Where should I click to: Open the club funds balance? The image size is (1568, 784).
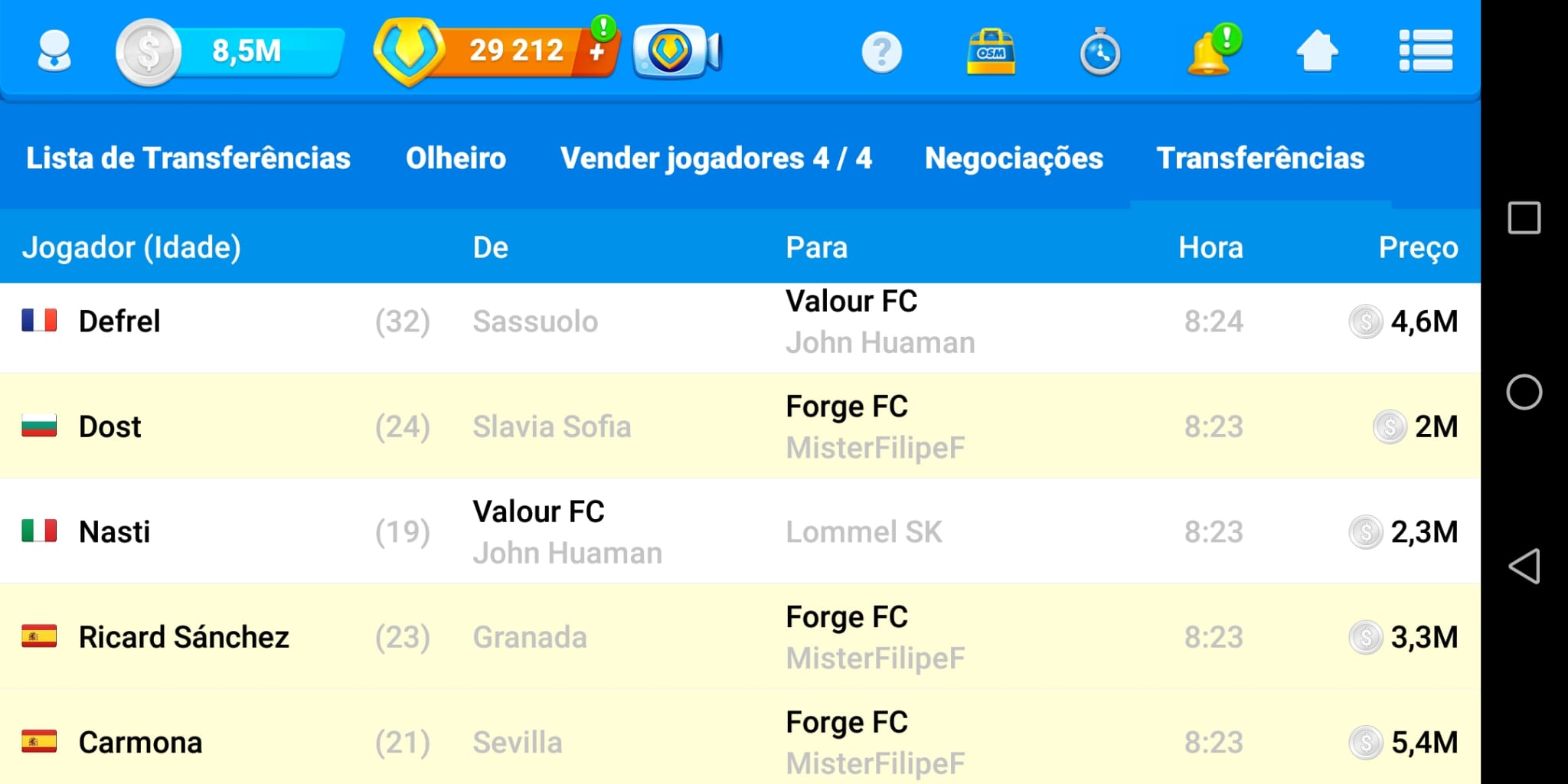230,51
